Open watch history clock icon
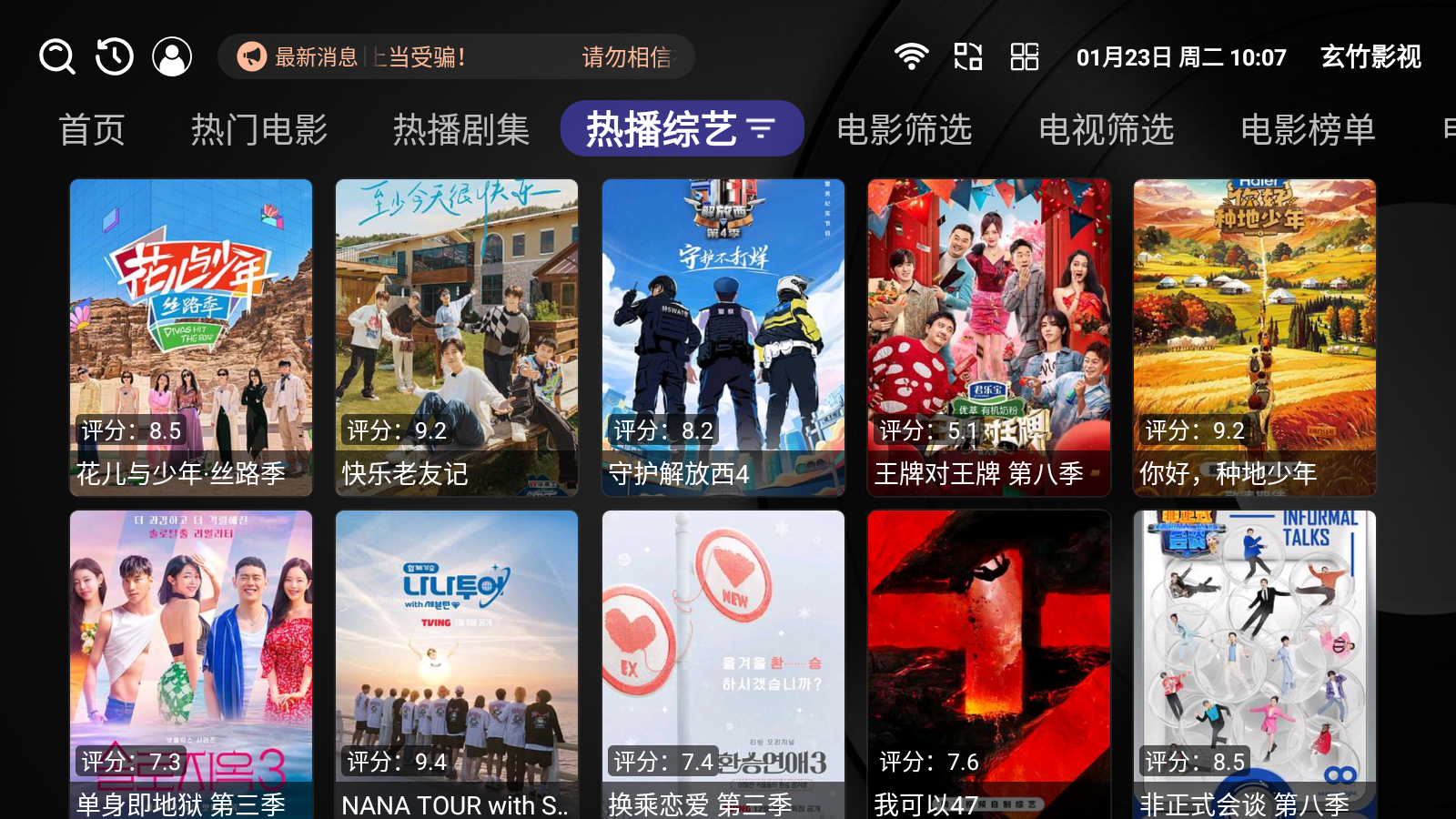The width and height of the screenshot is (1456, 819). 115,56
